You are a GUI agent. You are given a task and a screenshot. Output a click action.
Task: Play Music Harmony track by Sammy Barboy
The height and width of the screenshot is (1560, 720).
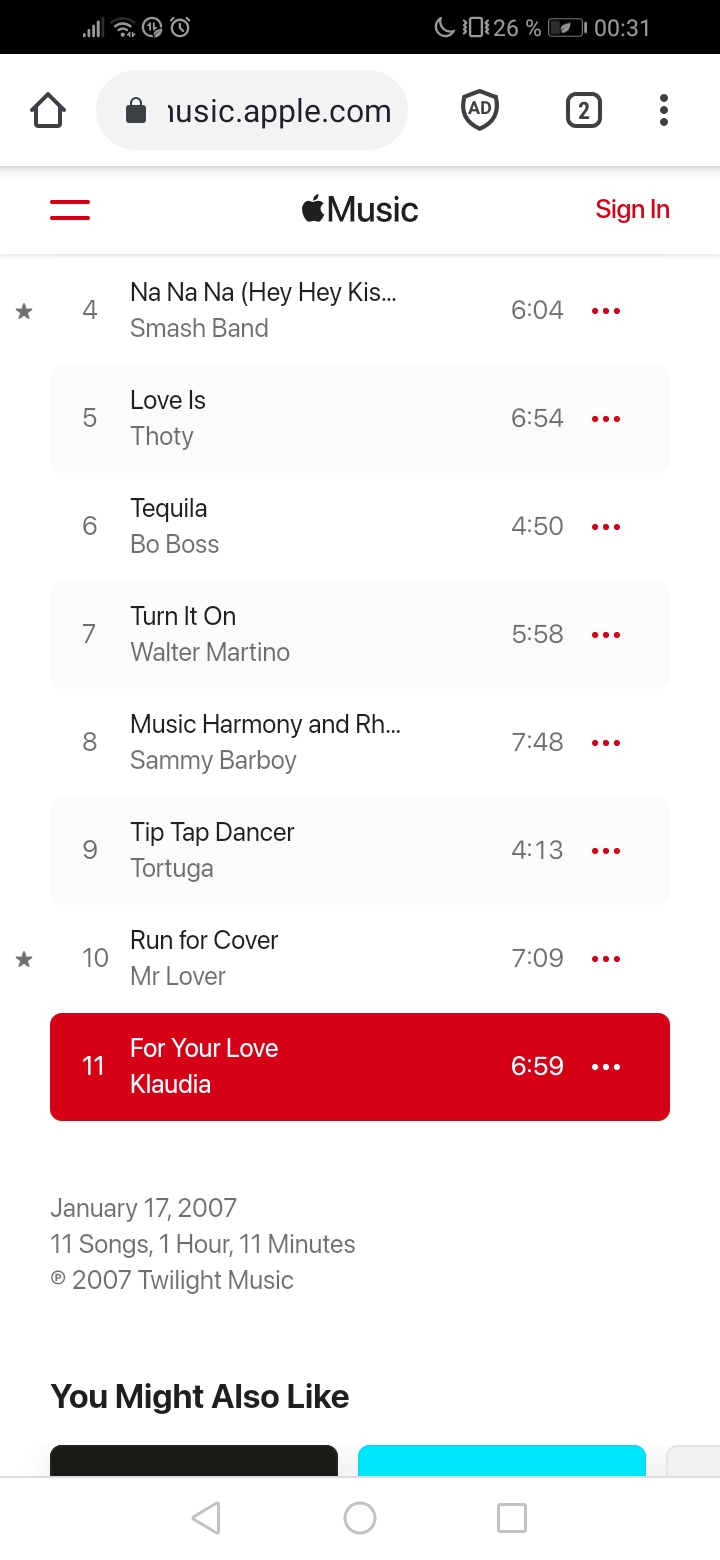(265, 742)
